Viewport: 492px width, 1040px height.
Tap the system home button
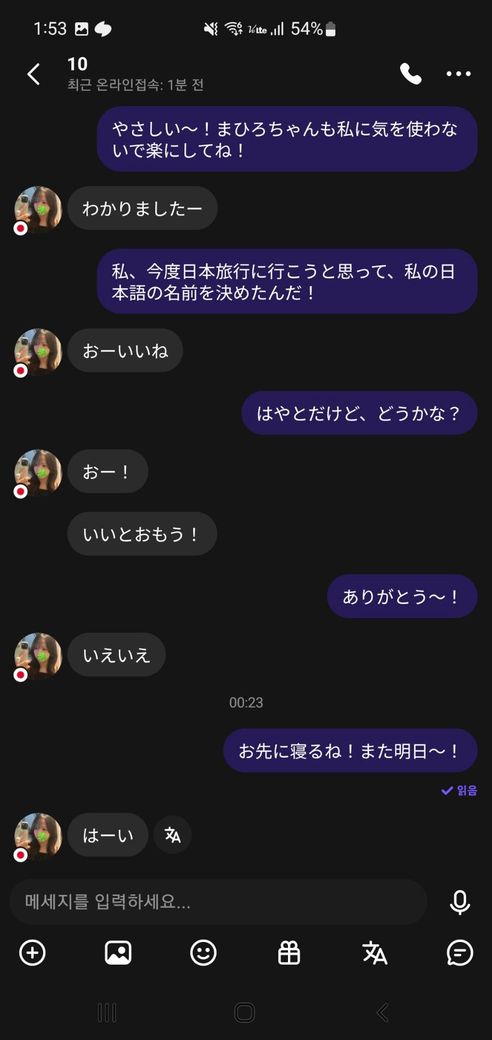[x=245, y=1012]
